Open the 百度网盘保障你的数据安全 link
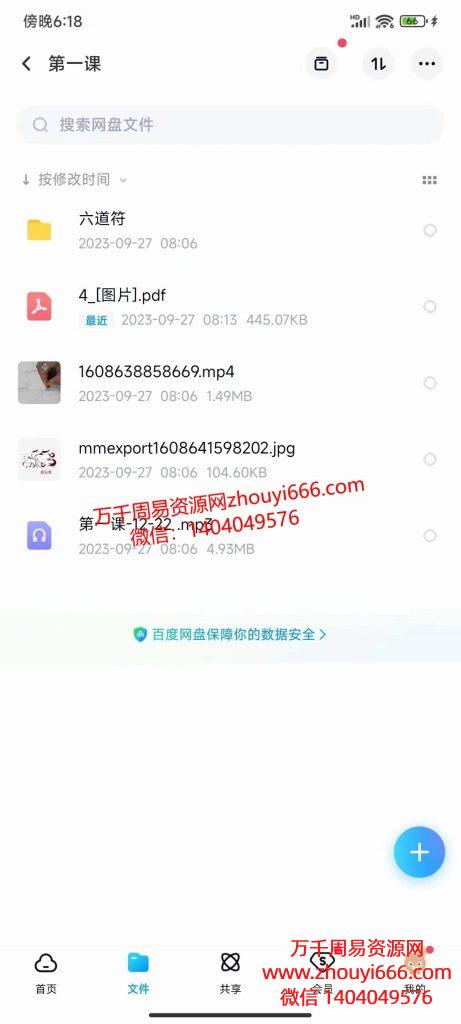 pos(230,634)
